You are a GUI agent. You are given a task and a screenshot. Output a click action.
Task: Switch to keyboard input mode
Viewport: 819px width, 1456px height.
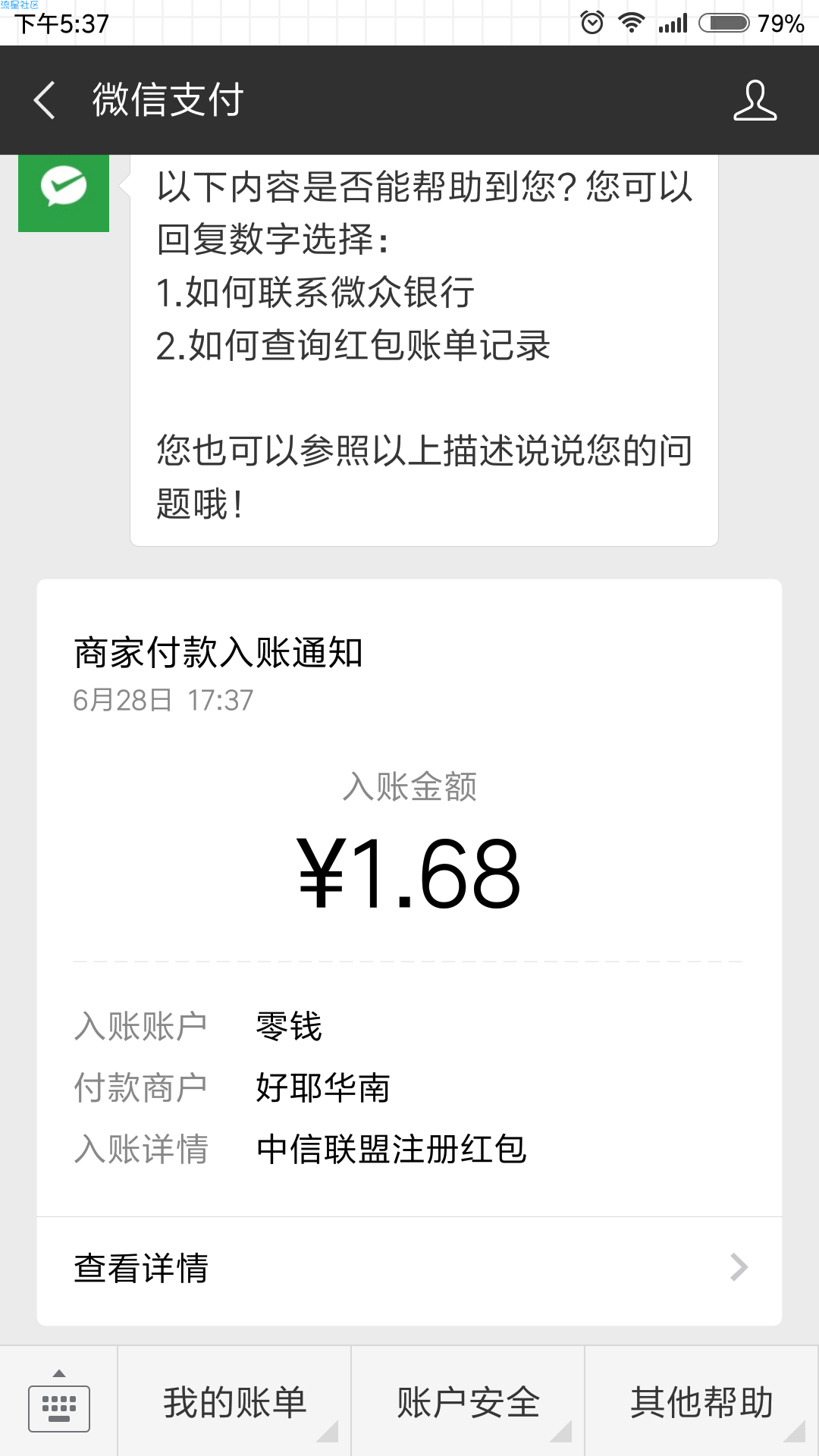(x=59, y=1401)
